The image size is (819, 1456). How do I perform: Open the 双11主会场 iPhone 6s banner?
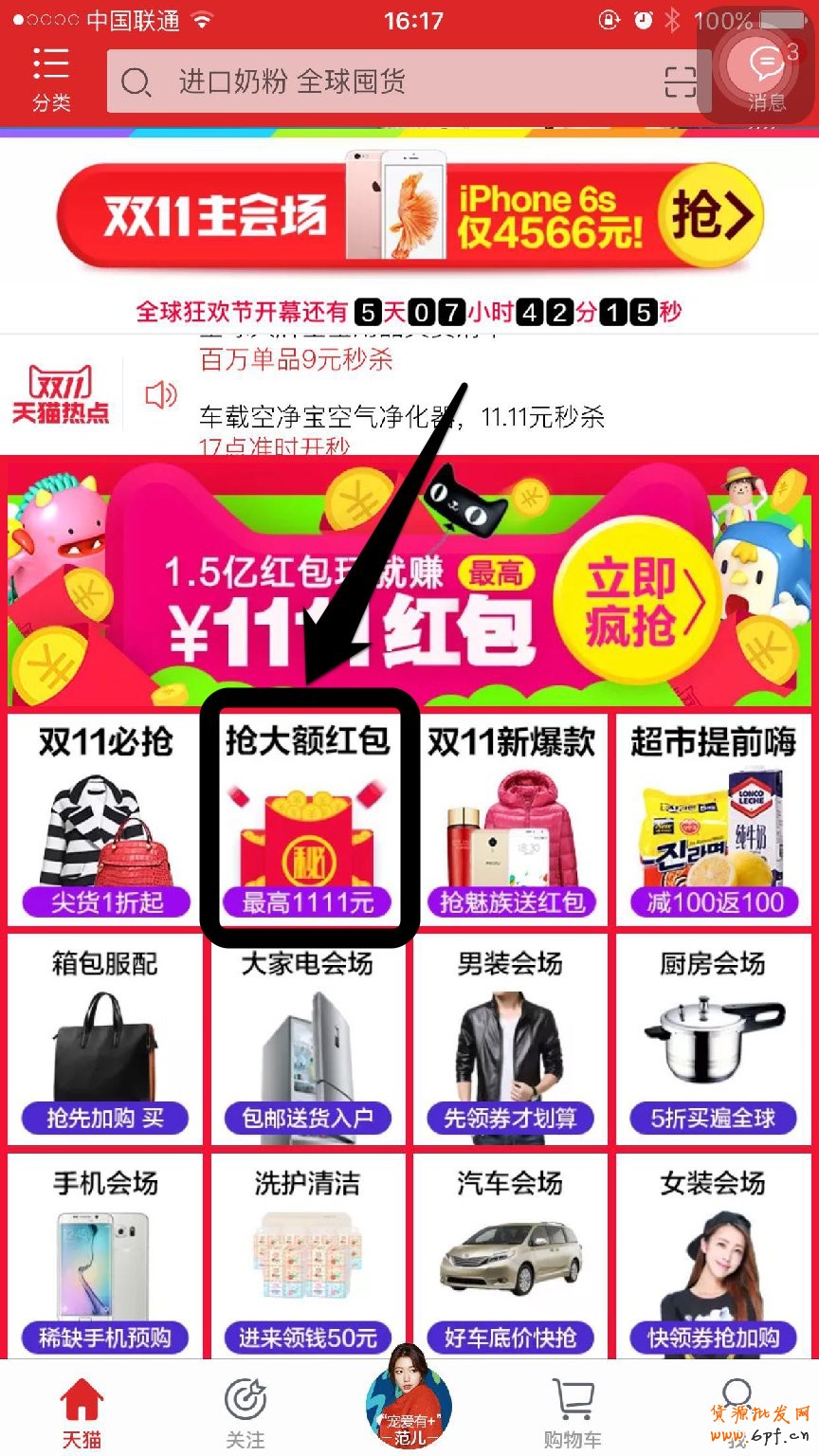(x=409, y=216)
